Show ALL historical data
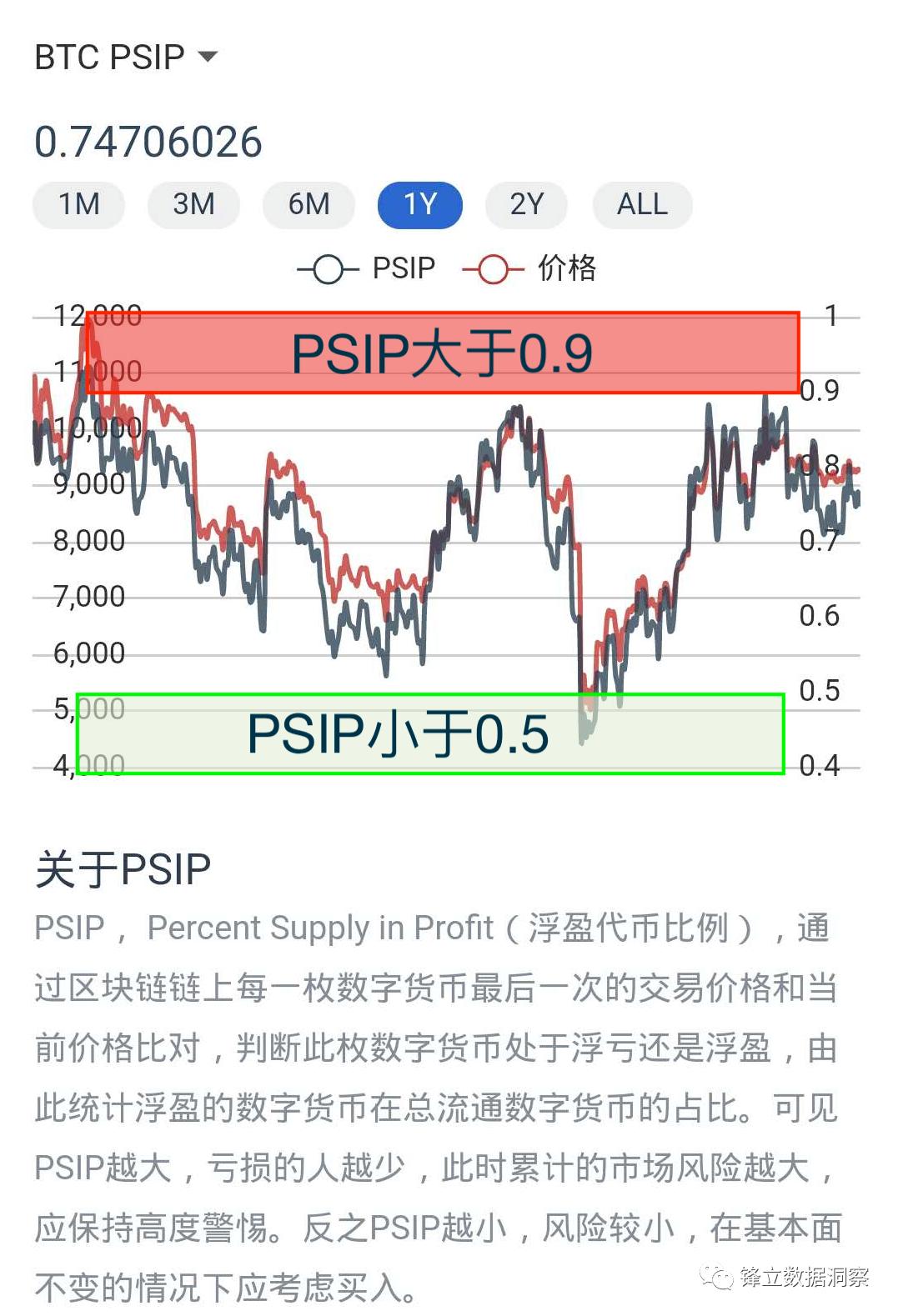 [x=641, y=204]
